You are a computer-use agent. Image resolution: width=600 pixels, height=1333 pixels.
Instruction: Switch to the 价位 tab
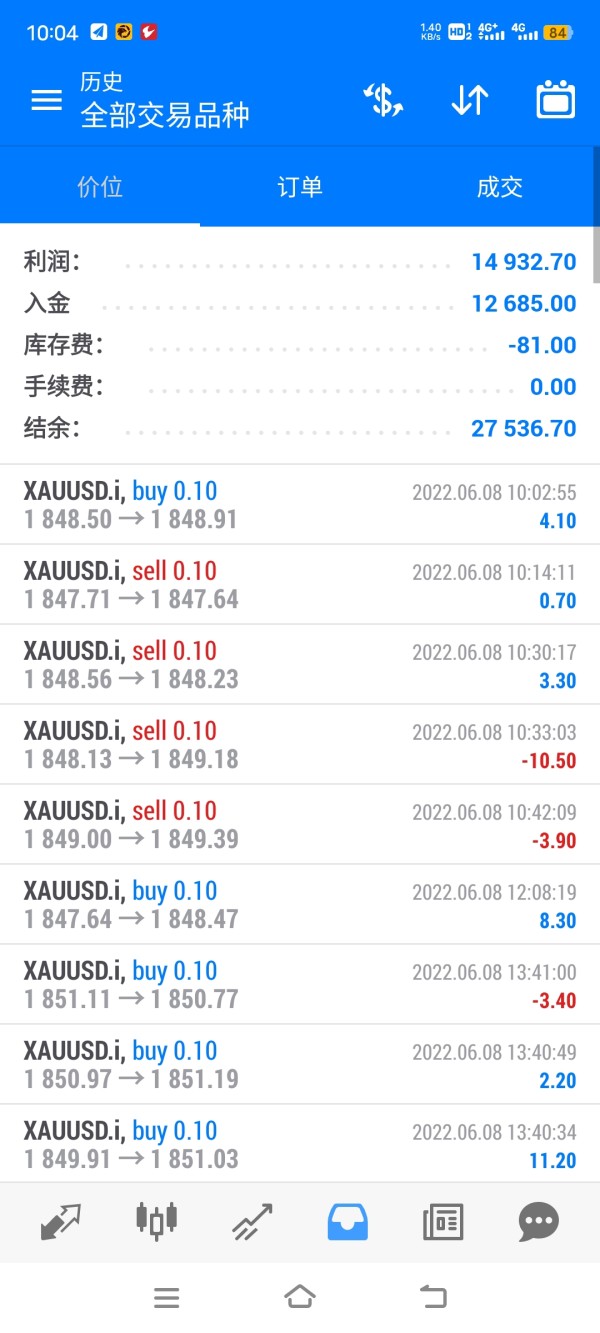tap(100, 187)
